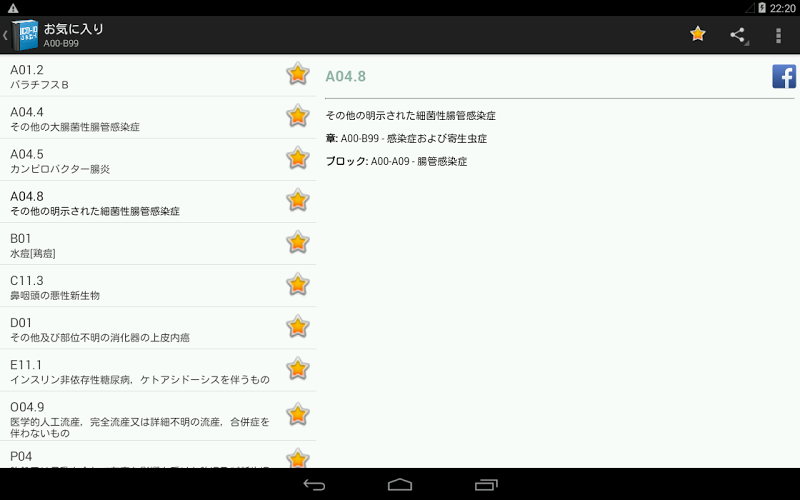This screenshot has width=800, height=500.
Task: Open the D01 entry
Action: (140, 328)
